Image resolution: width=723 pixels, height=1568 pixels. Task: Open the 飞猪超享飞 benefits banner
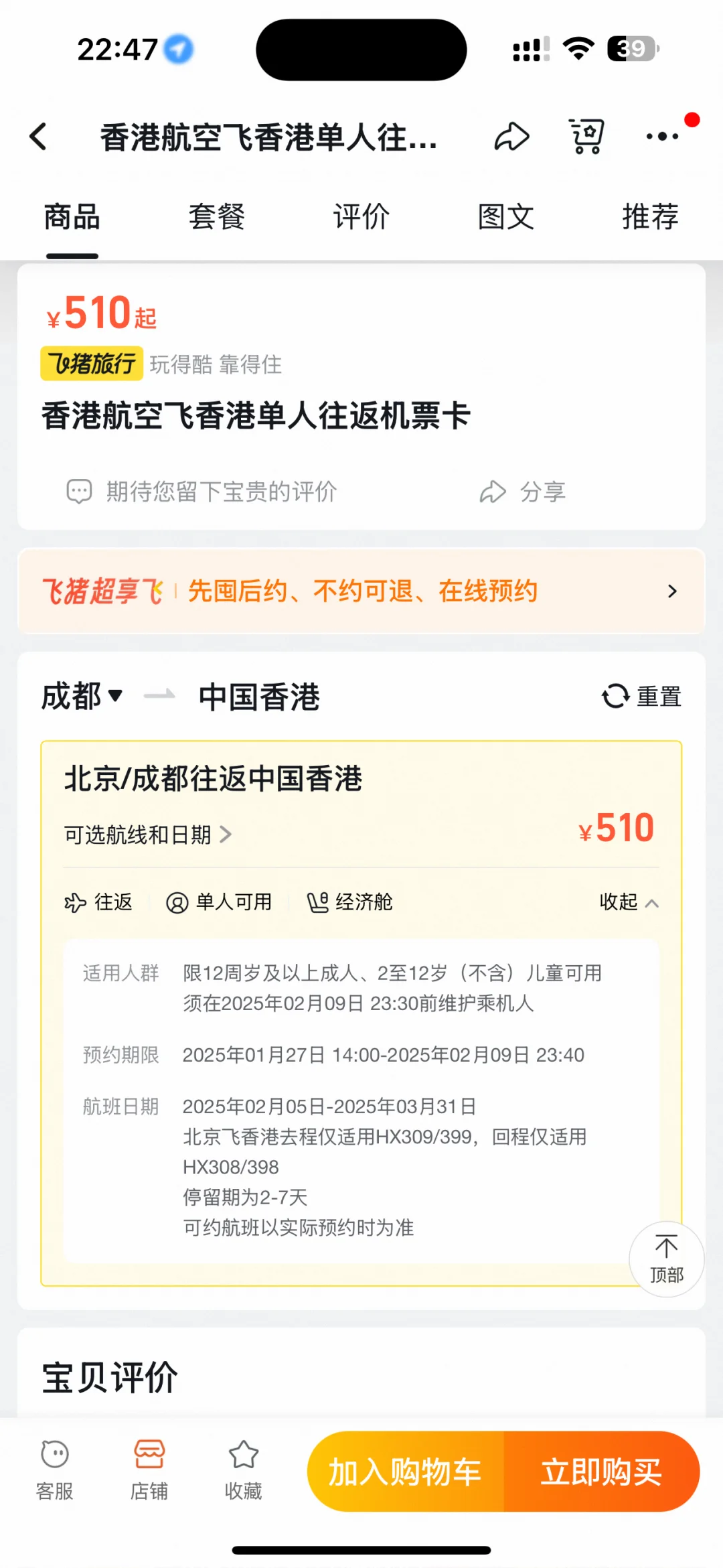[x=361, y=591]
